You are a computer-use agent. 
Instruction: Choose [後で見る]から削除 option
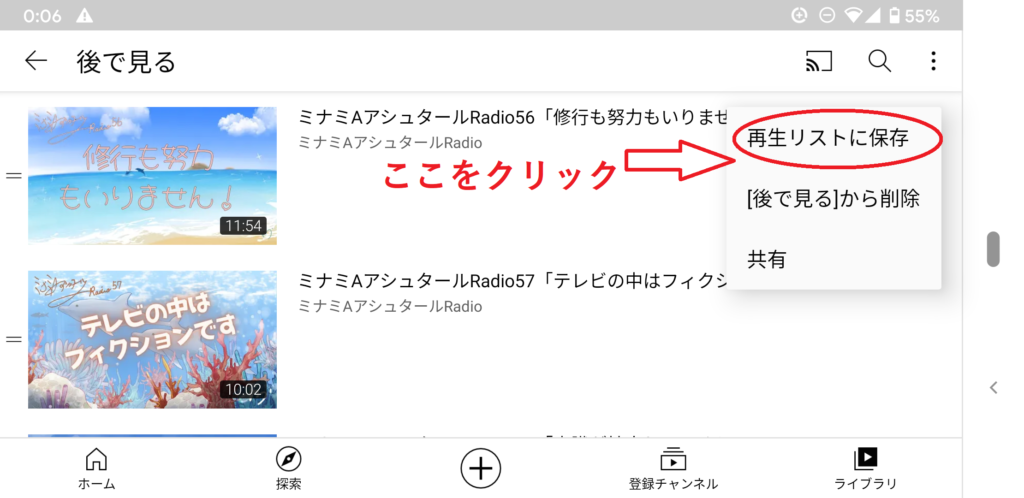[832, 199]
